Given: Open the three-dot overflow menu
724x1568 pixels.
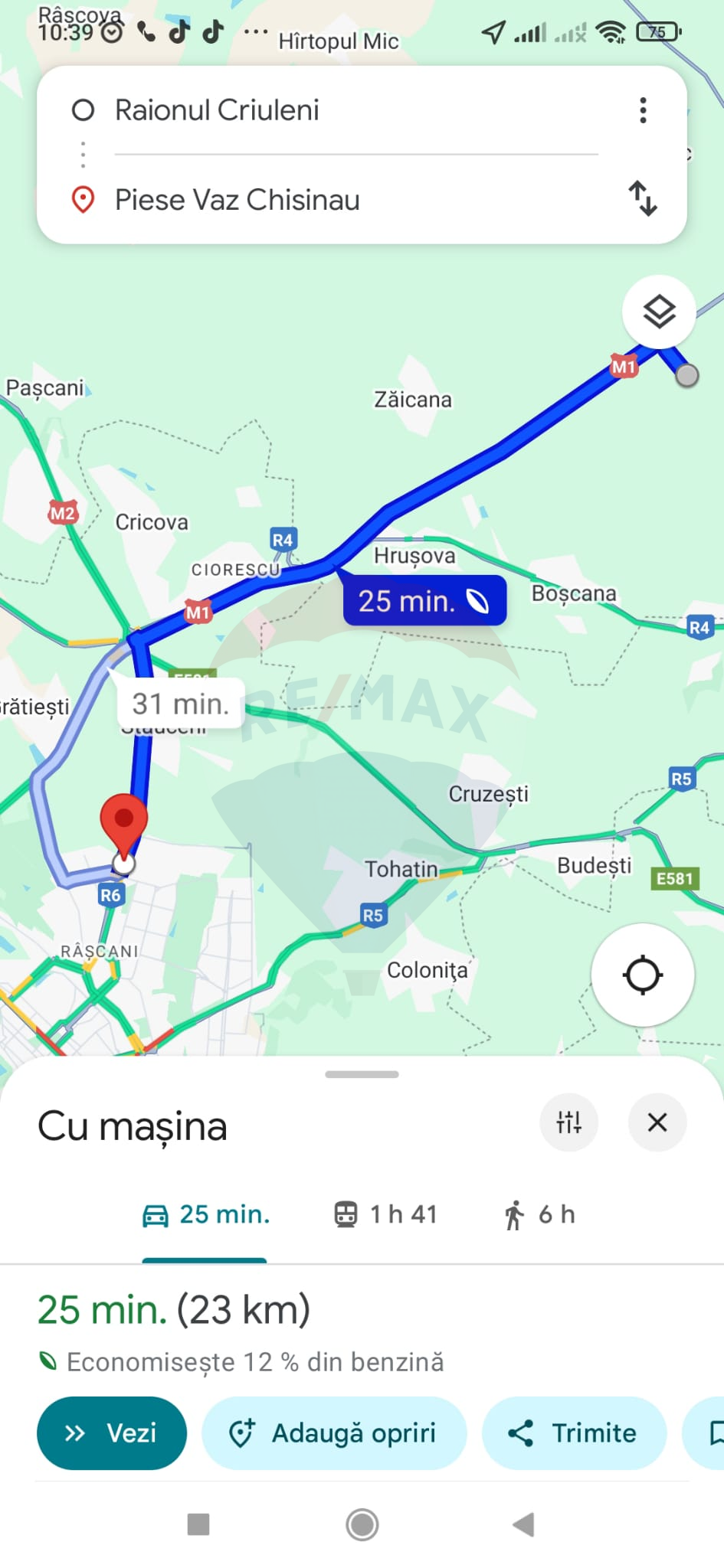Looking at the screenshot, I should tap(642, 110).
